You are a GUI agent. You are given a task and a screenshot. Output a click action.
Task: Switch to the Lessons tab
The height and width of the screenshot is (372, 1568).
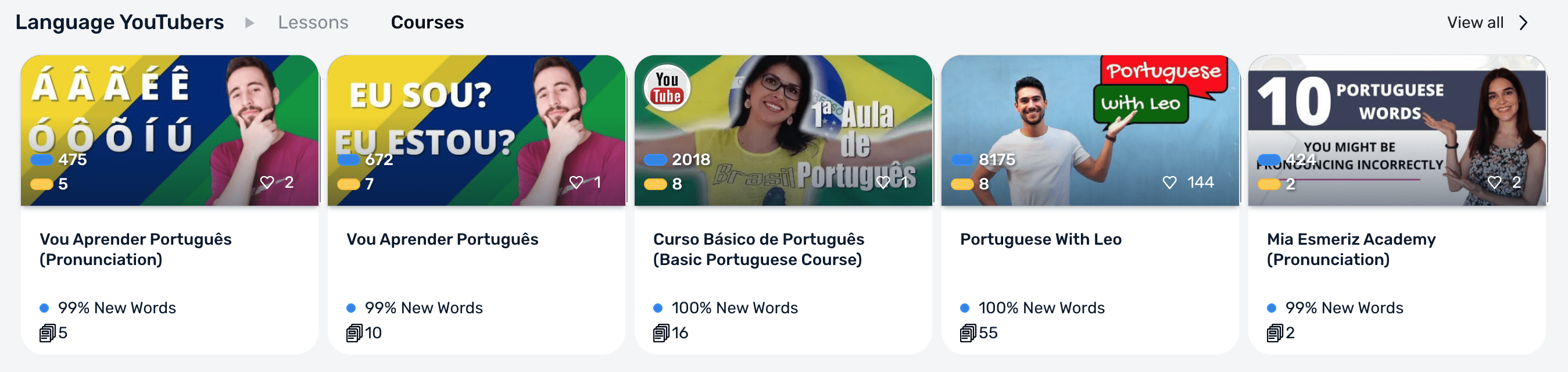pos(313,23)
